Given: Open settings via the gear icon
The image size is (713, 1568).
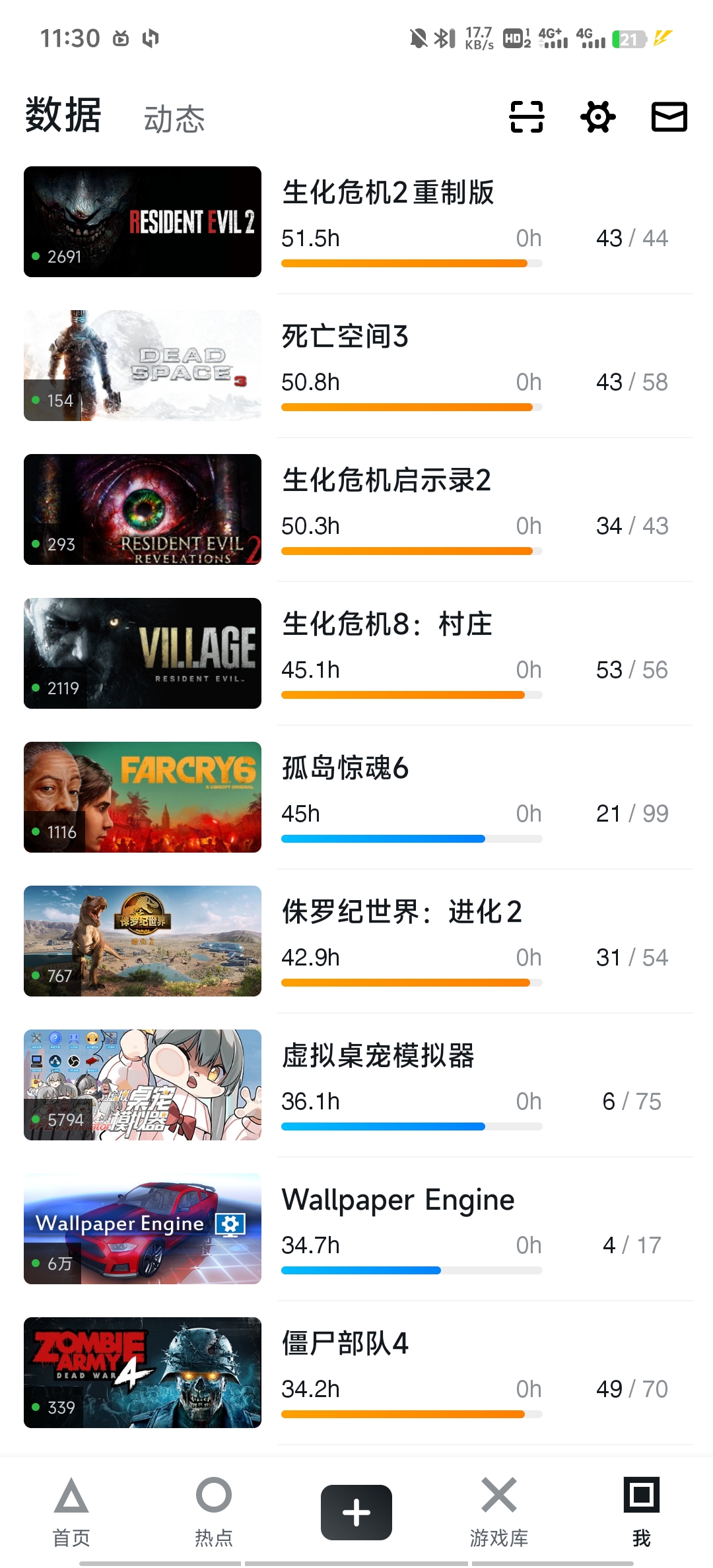Looking at the screenshot, I should tap(598, 117).
